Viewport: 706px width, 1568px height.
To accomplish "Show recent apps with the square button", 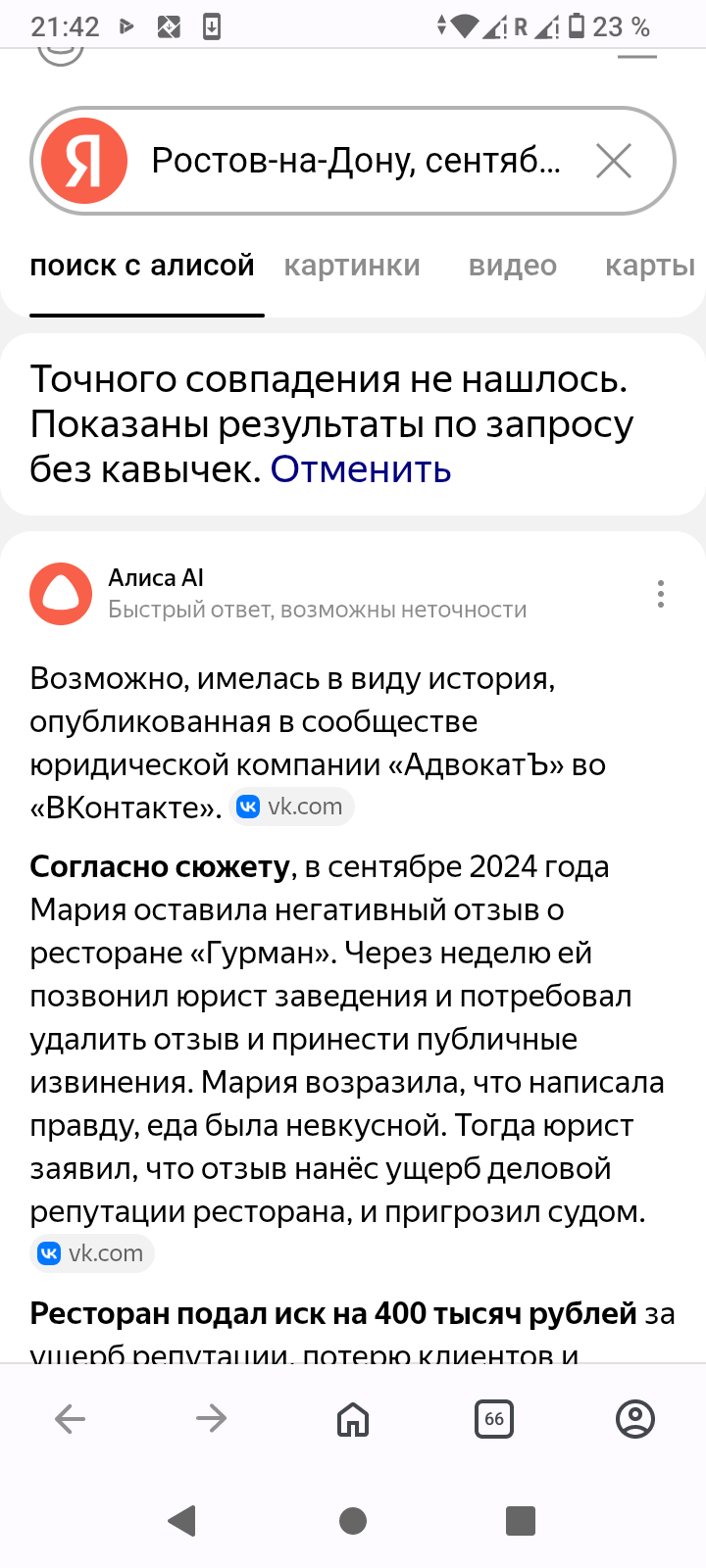I will [521, 1520].
